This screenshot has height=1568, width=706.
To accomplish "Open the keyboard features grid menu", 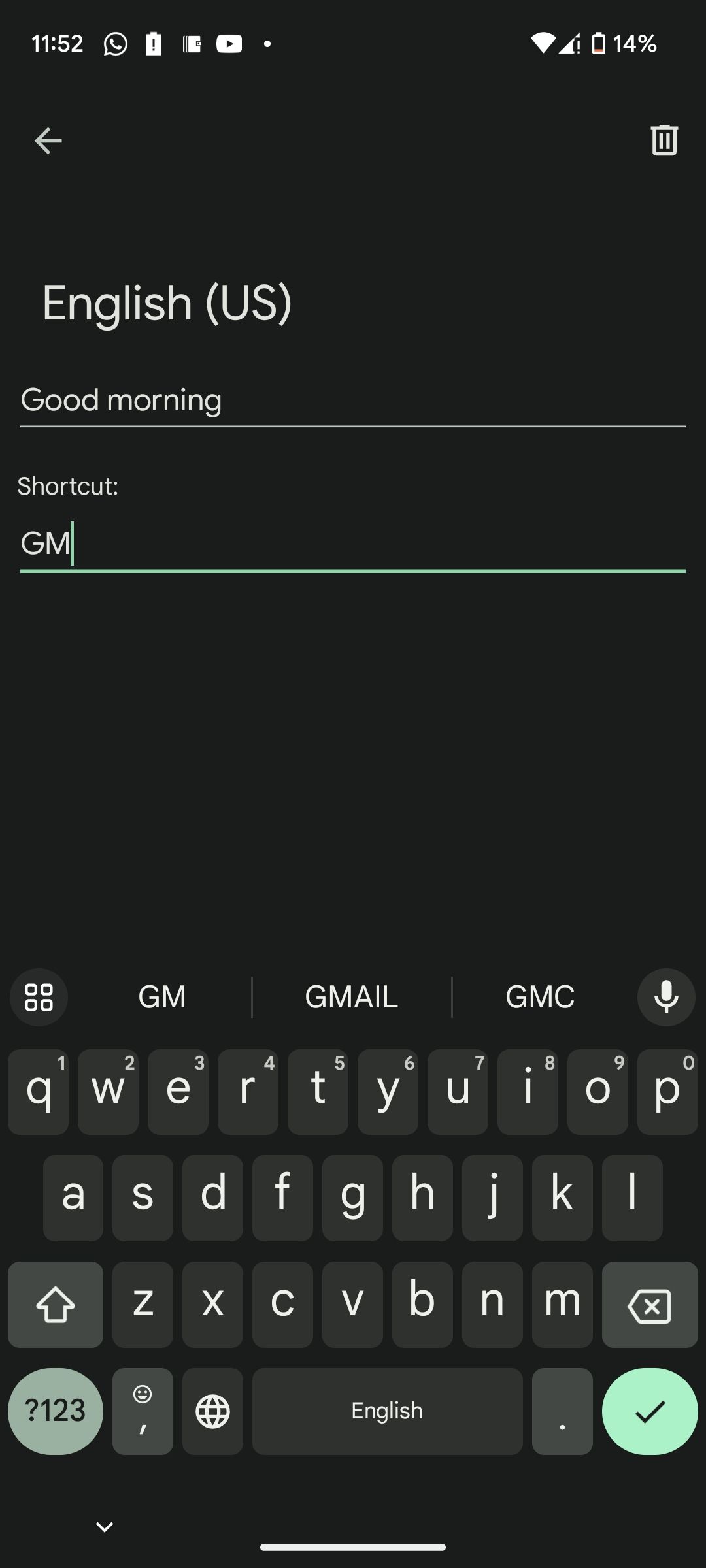I will tap(38, 997).
